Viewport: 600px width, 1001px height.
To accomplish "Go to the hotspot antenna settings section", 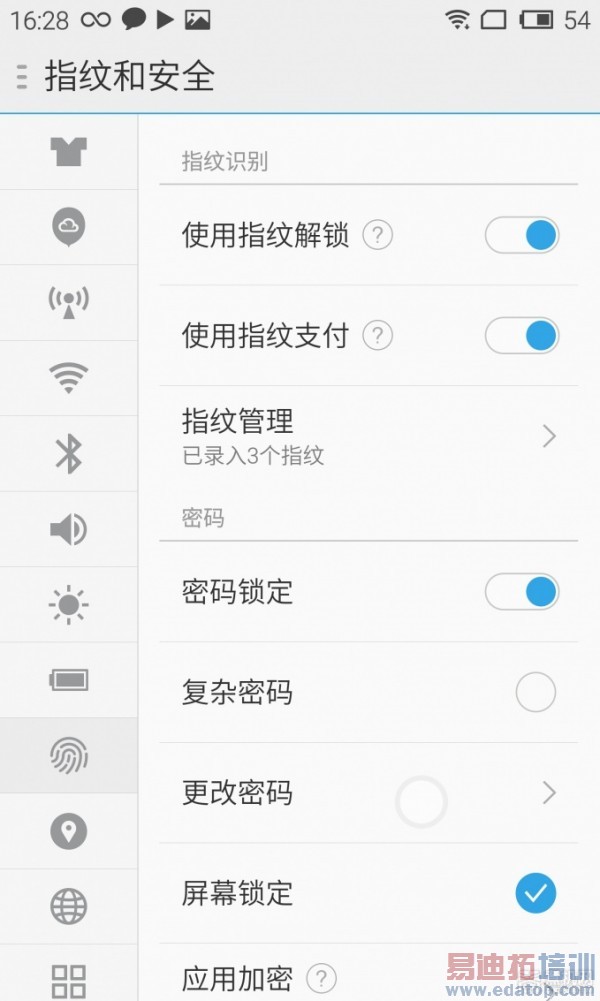I will coord(69,302).
